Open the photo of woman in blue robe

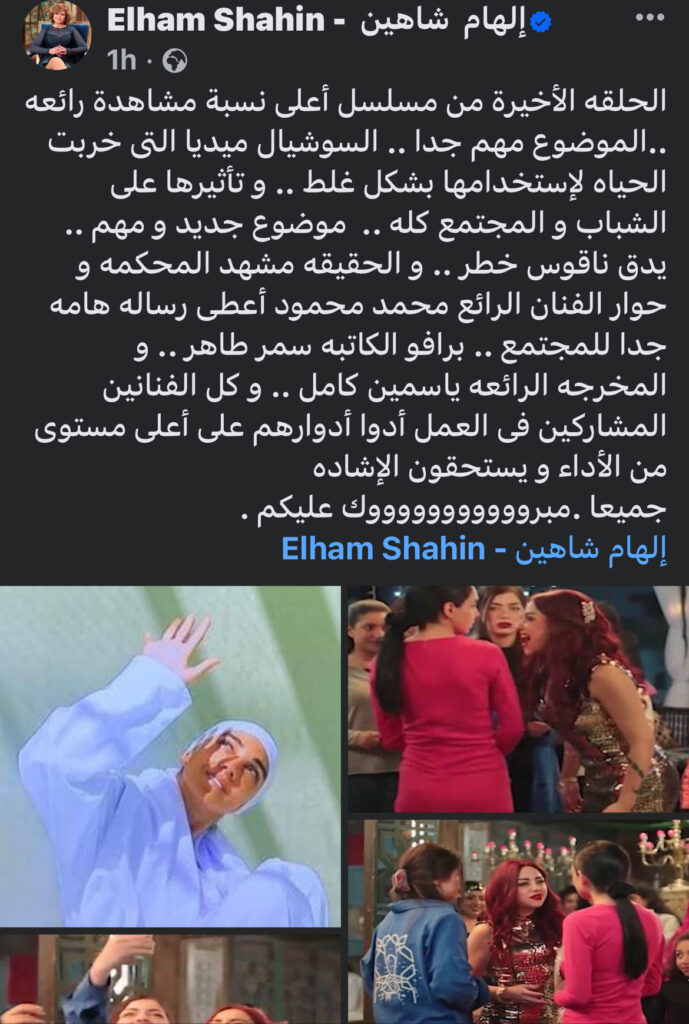[170, 756]
